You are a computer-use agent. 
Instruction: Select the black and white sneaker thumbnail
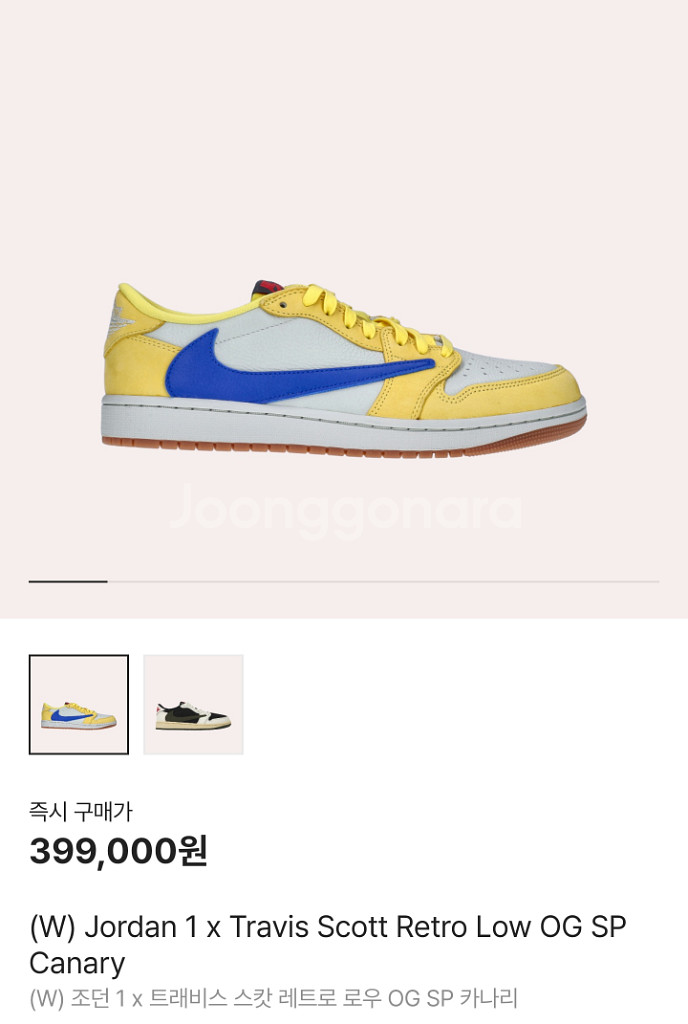coord(193,704)
